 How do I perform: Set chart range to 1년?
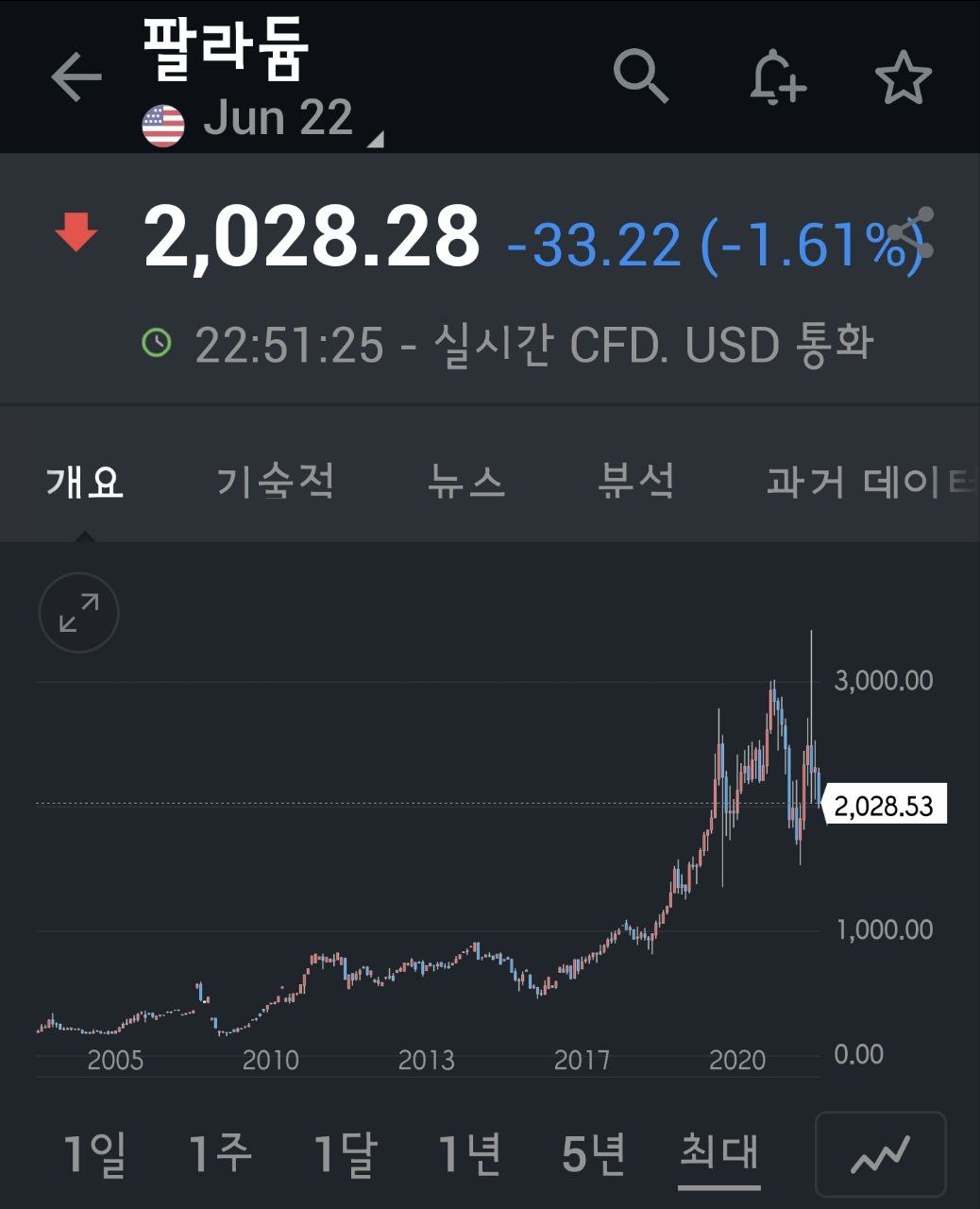(470, 1153)
